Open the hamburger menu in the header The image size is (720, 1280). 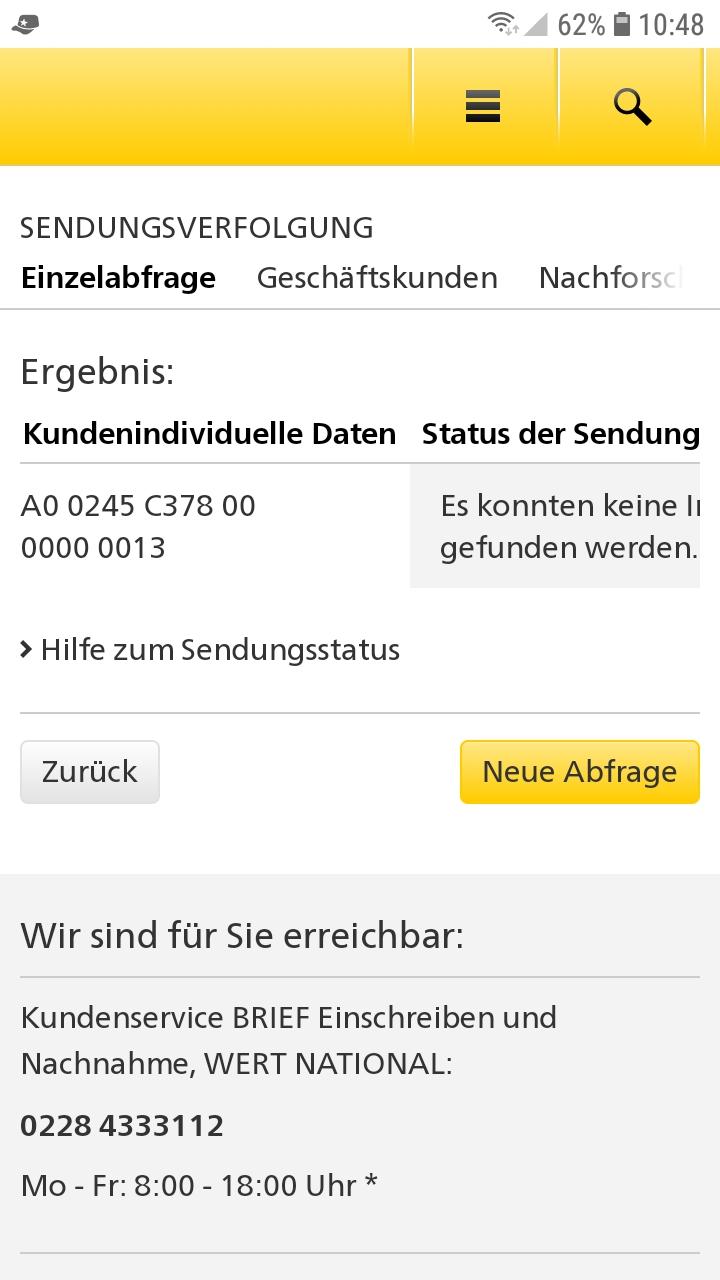(x=483, y=106)
